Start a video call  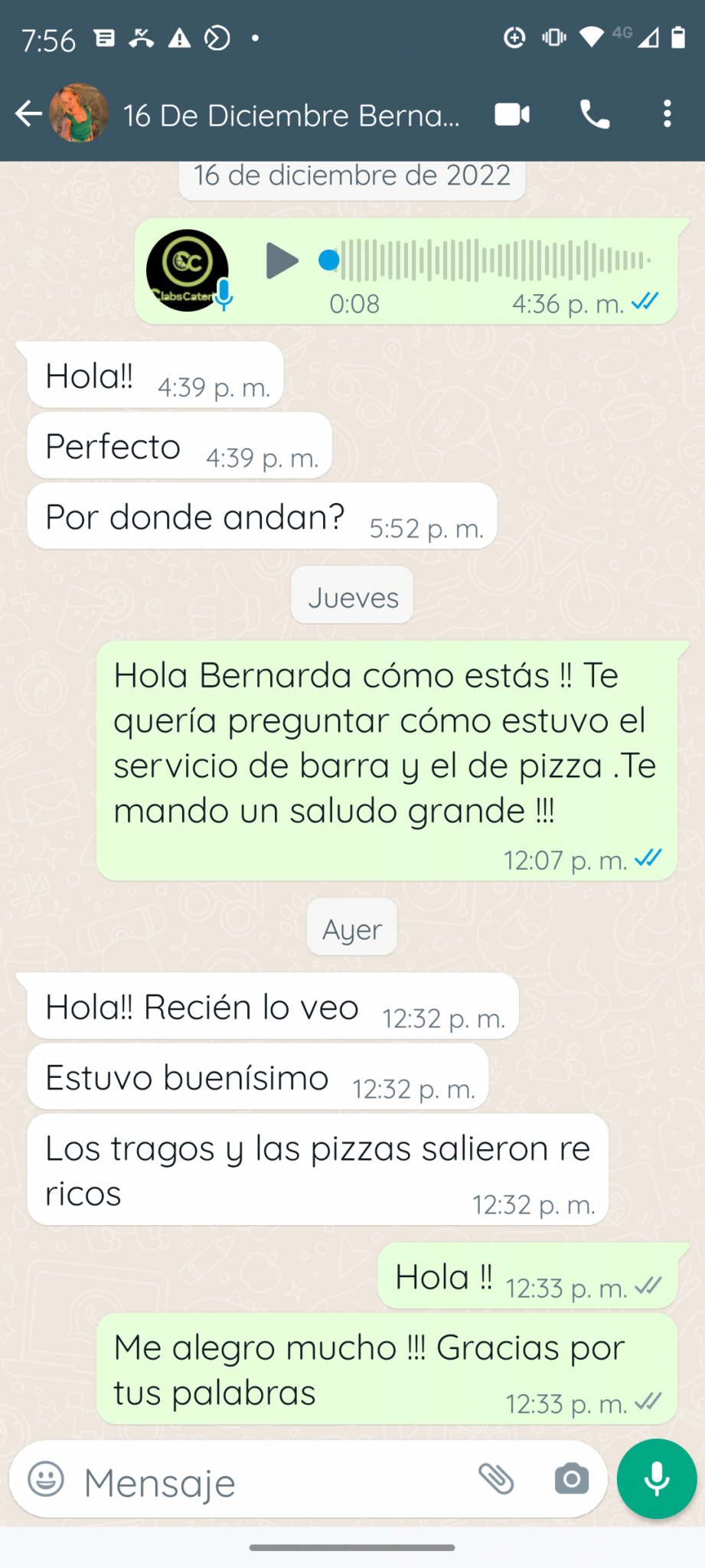(x=512, y=114)
